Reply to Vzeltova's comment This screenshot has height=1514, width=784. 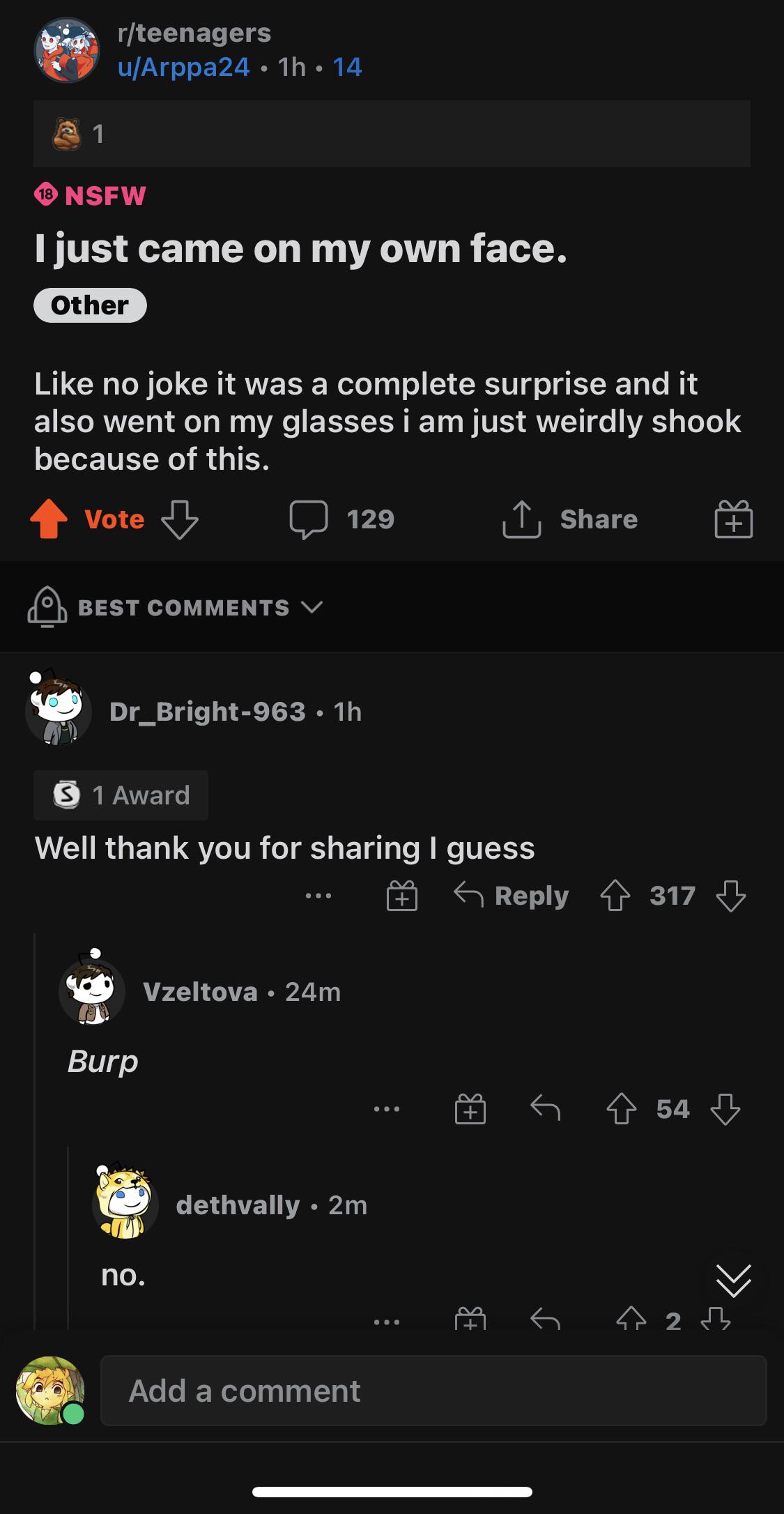pos(545,1109)
